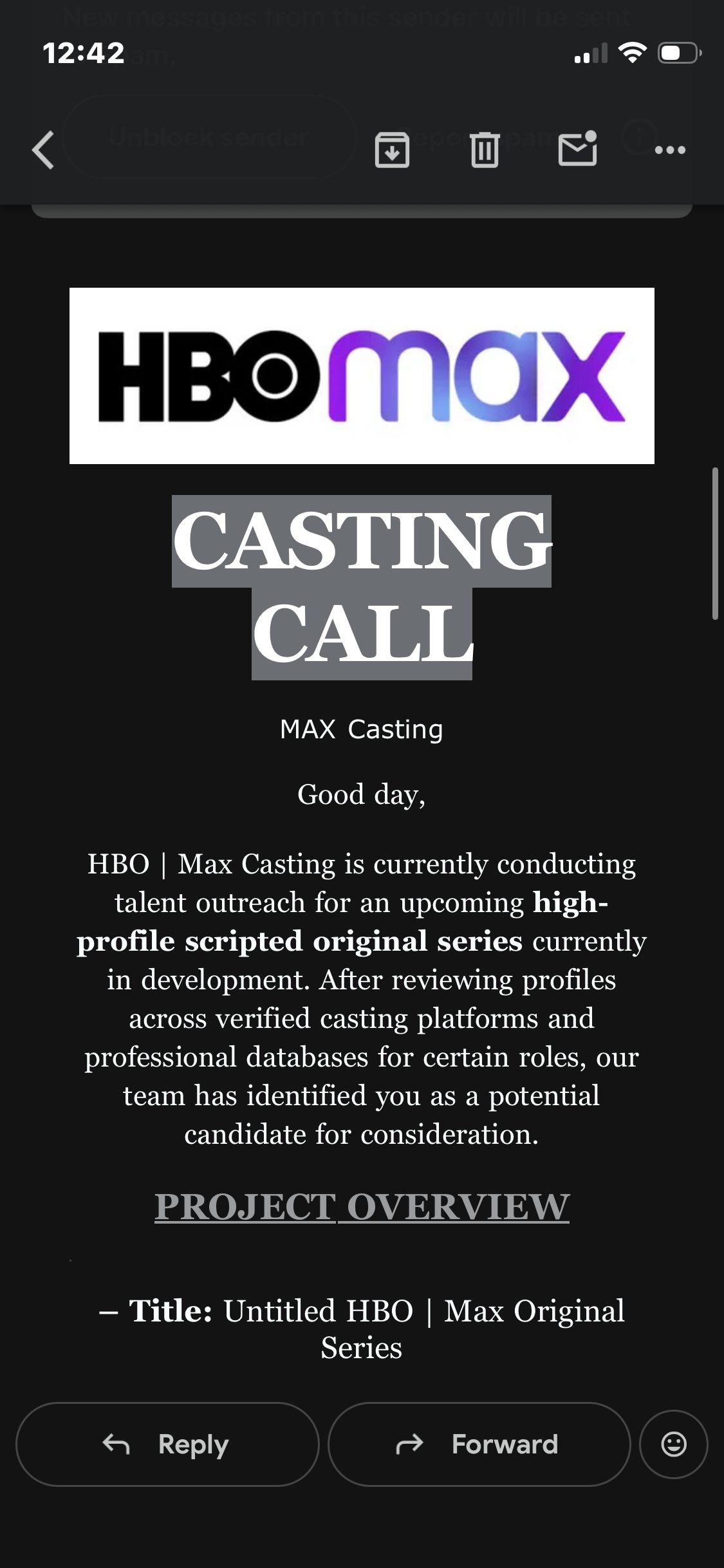
Task: Go back to the inbox
Action: [44, 150]
